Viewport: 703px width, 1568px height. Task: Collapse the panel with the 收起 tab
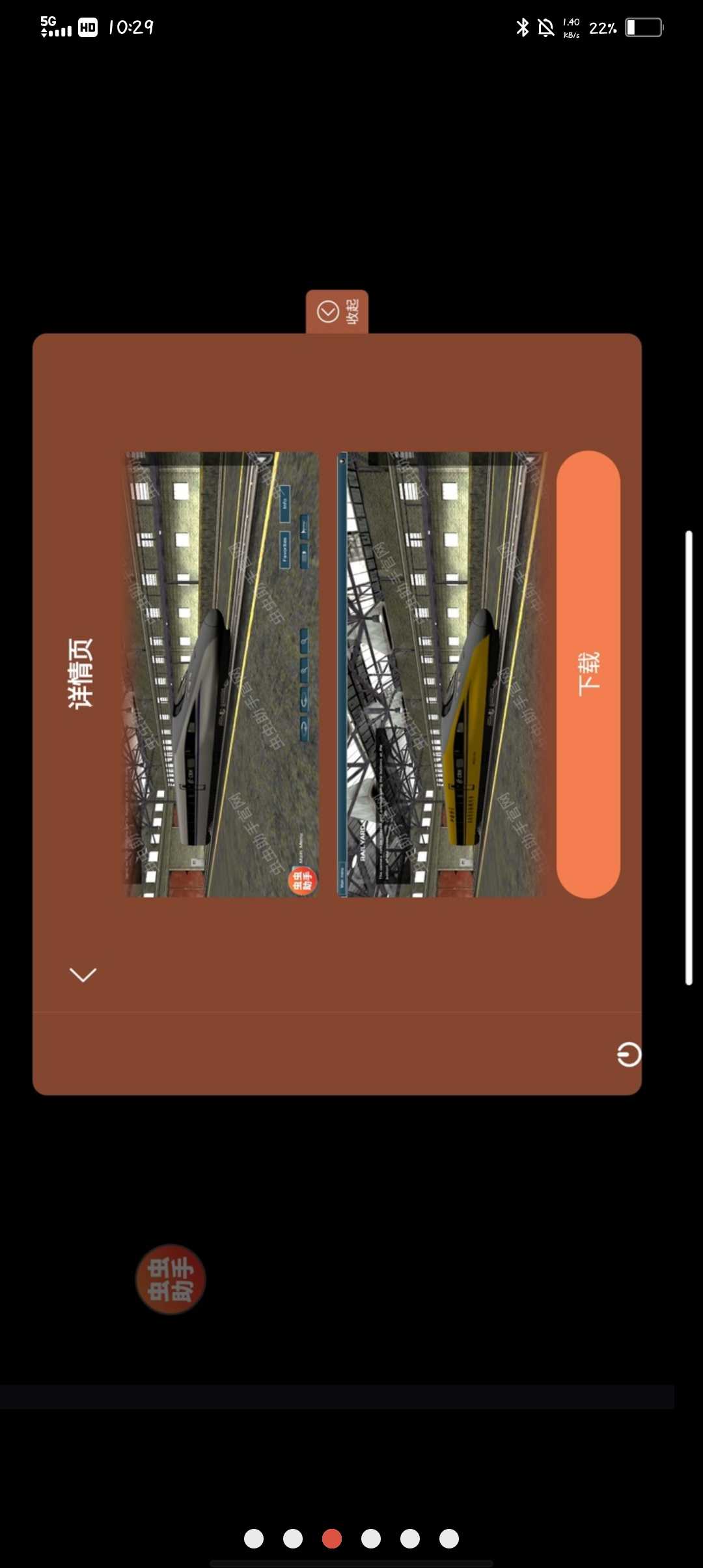pyautogui.click(x=337, y=312)
